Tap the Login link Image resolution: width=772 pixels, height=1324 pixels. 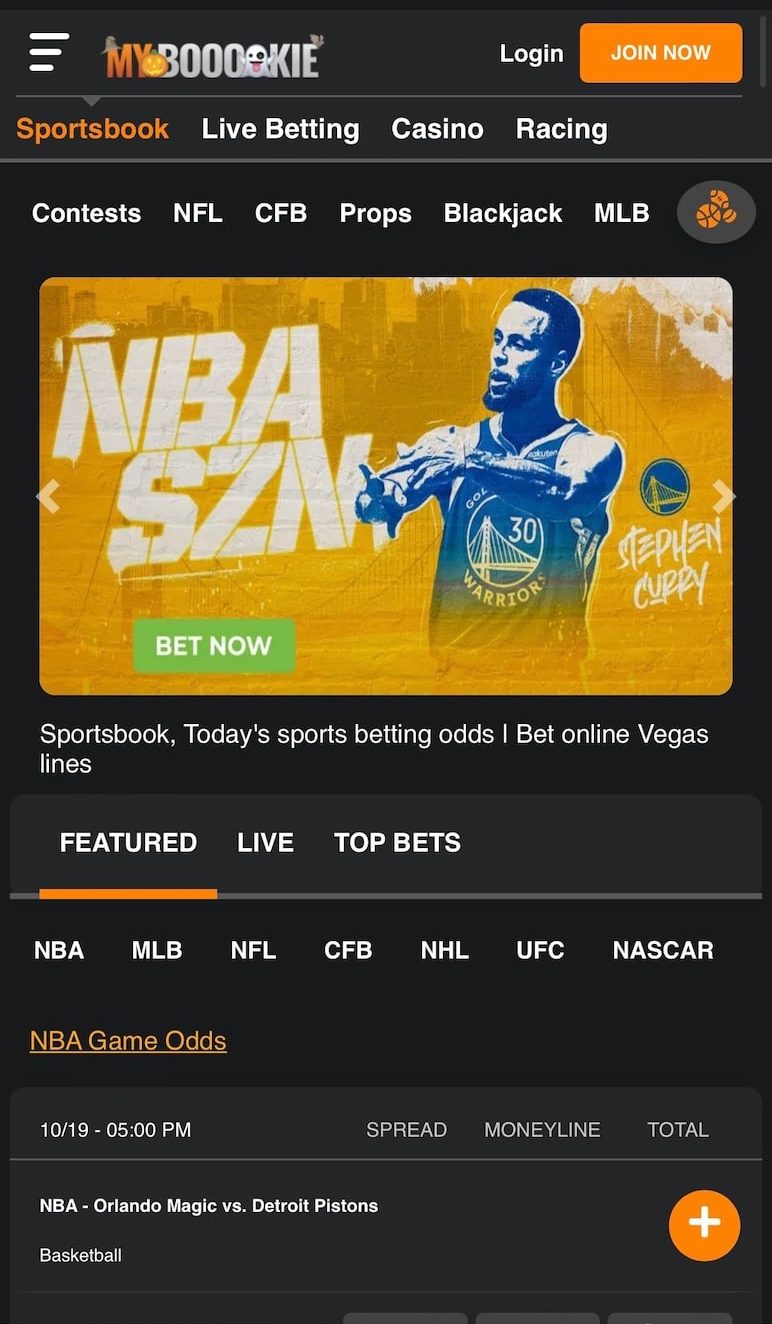[531, 53]
